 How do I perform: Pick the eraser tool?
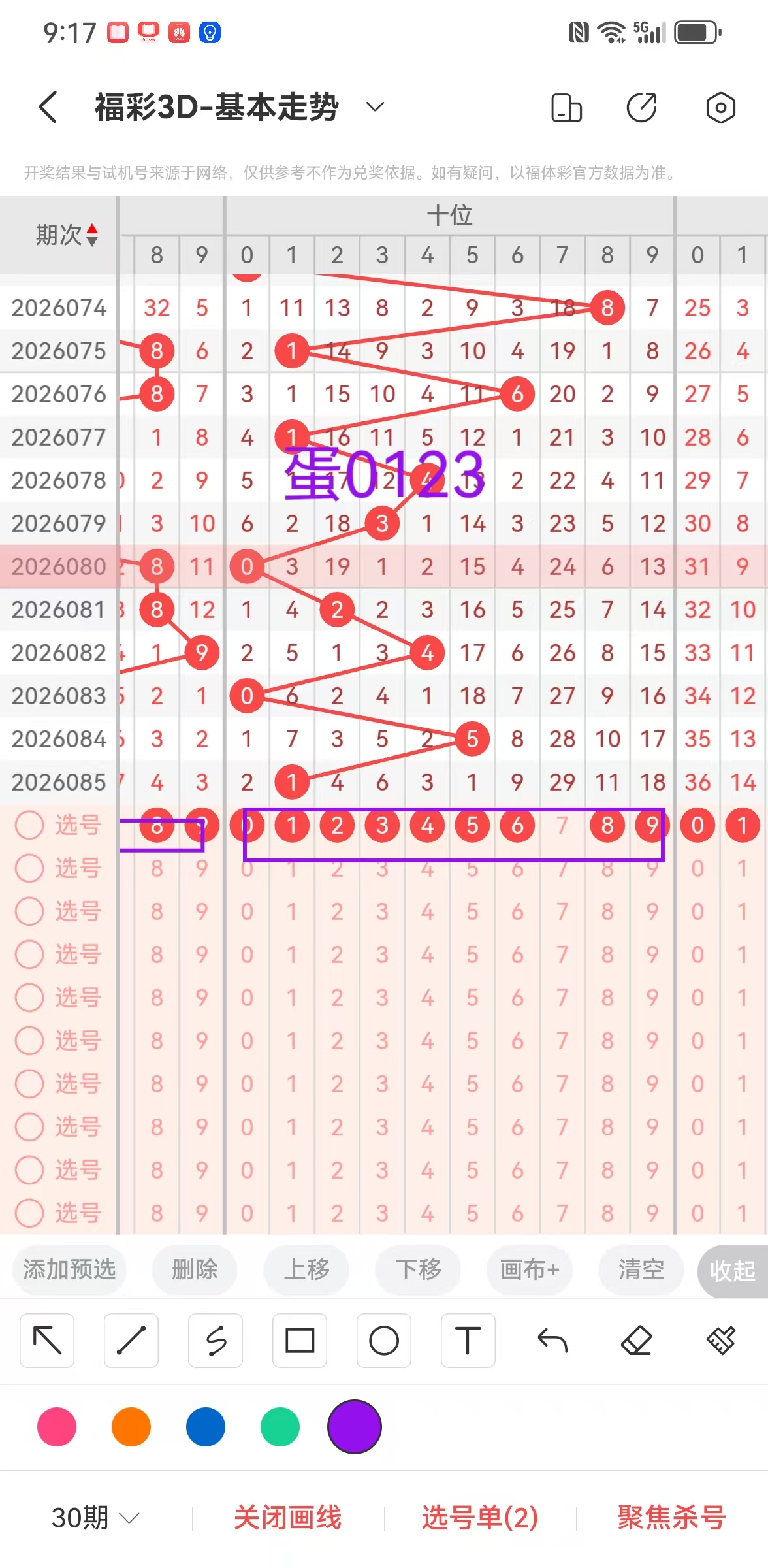point(637,1341)
